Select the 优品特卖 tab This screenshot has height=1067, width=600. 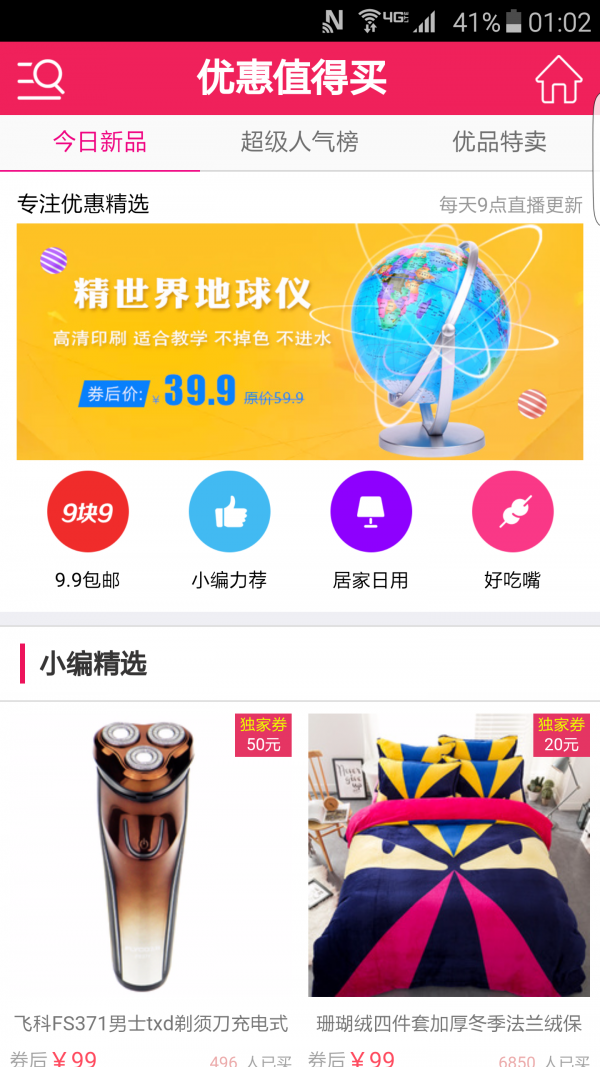coord(499,142)
